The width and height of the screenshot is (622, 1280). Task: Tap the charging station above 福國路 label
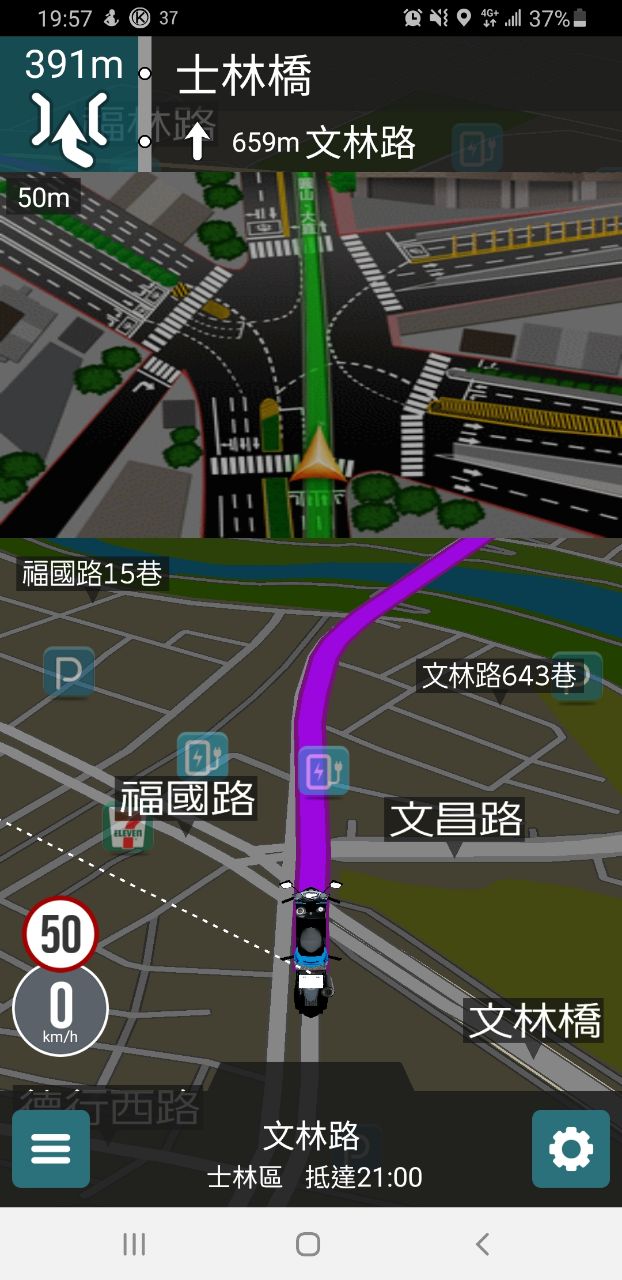tap(202, 756)
